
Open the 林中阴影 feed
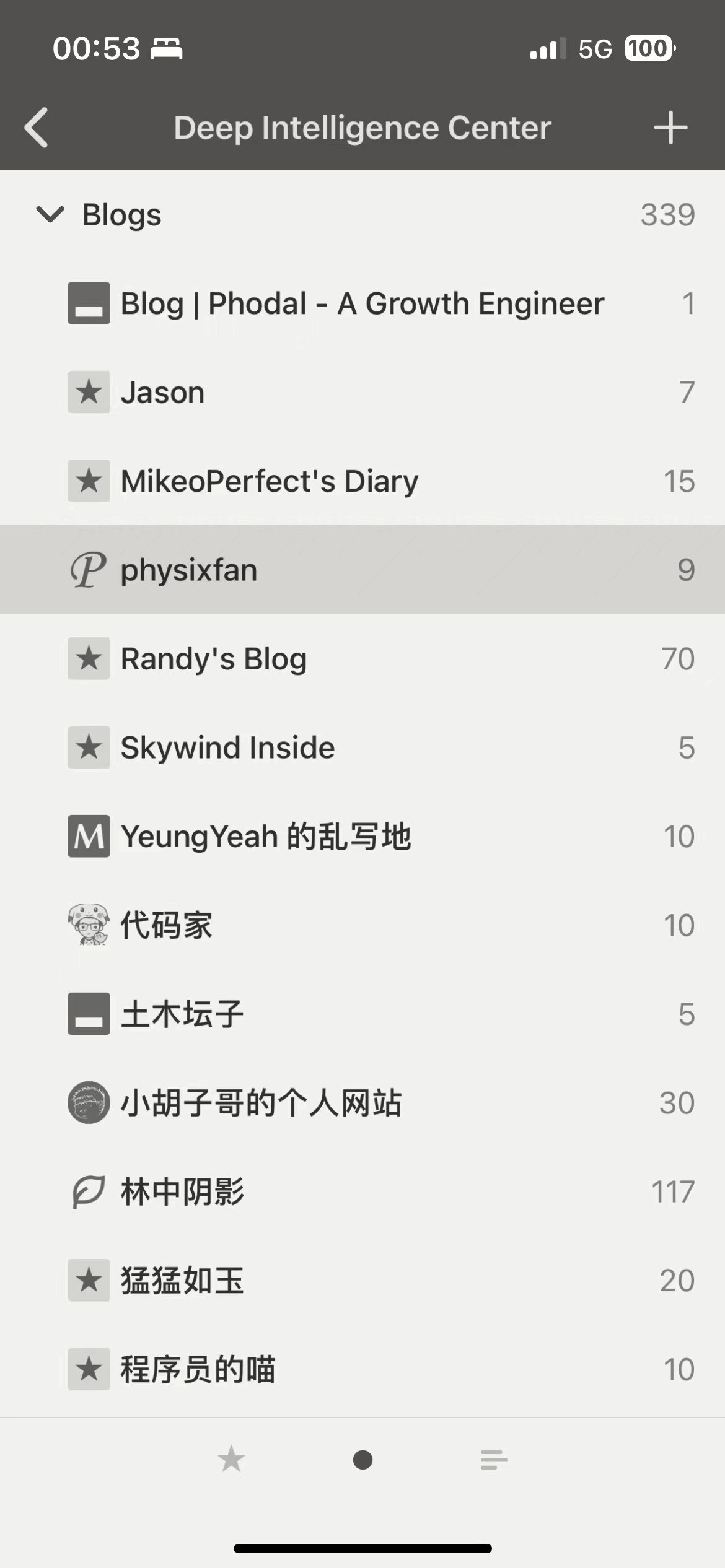pyautogui.click(x=182, y=1191)
